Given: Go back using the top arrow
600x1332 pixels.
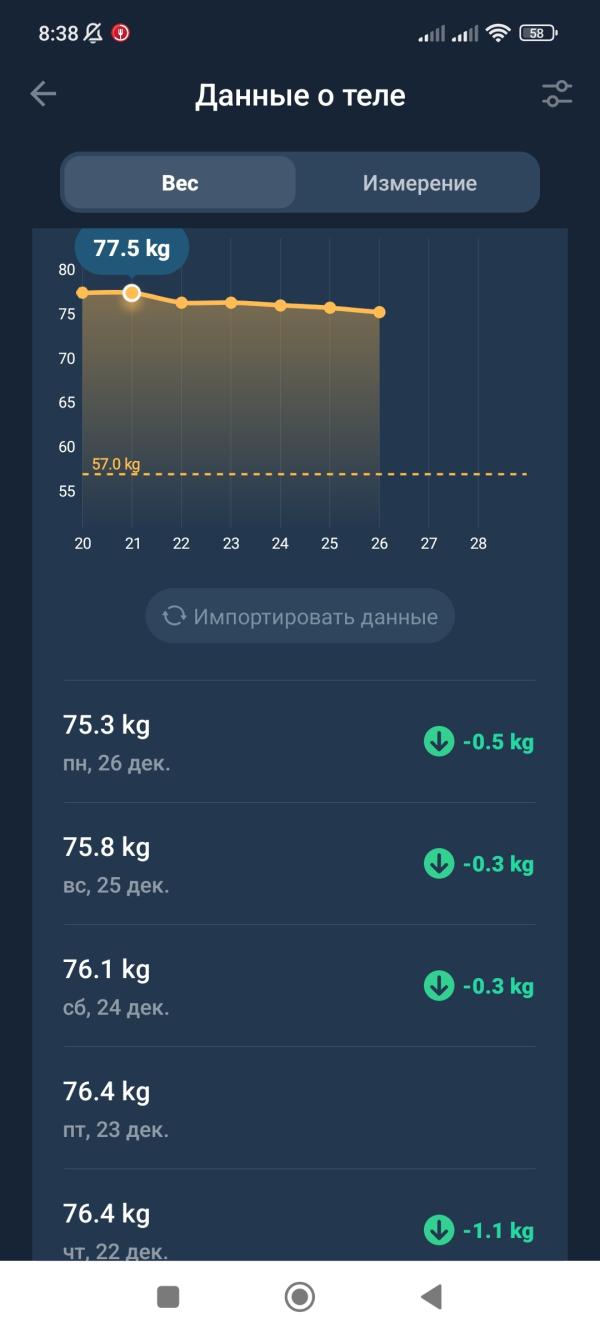Looking at the screenshot, I should [x=43, y=95].
